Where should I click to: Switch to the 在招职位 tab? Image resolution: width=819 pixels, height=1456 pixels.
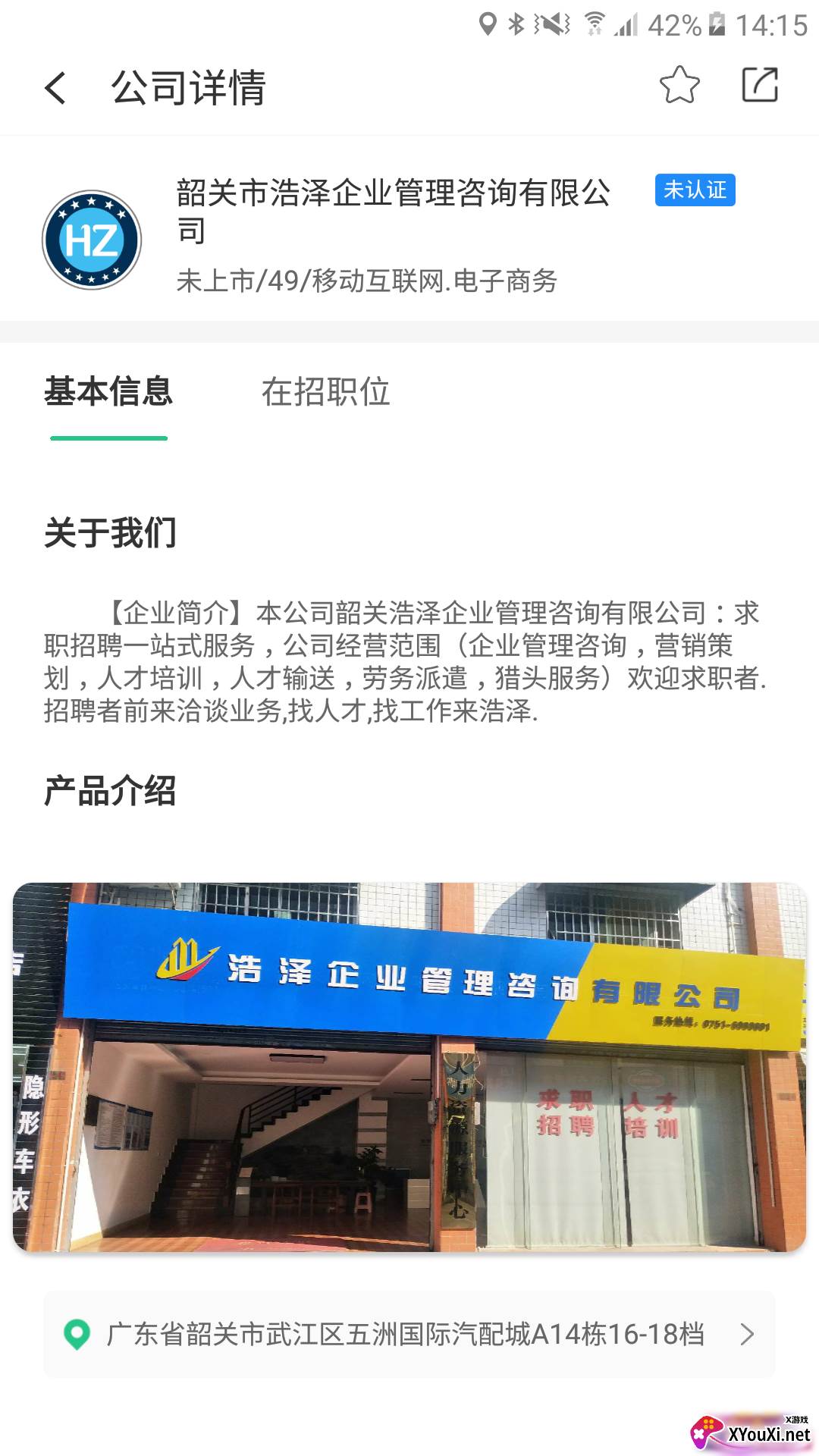(325, 392)
